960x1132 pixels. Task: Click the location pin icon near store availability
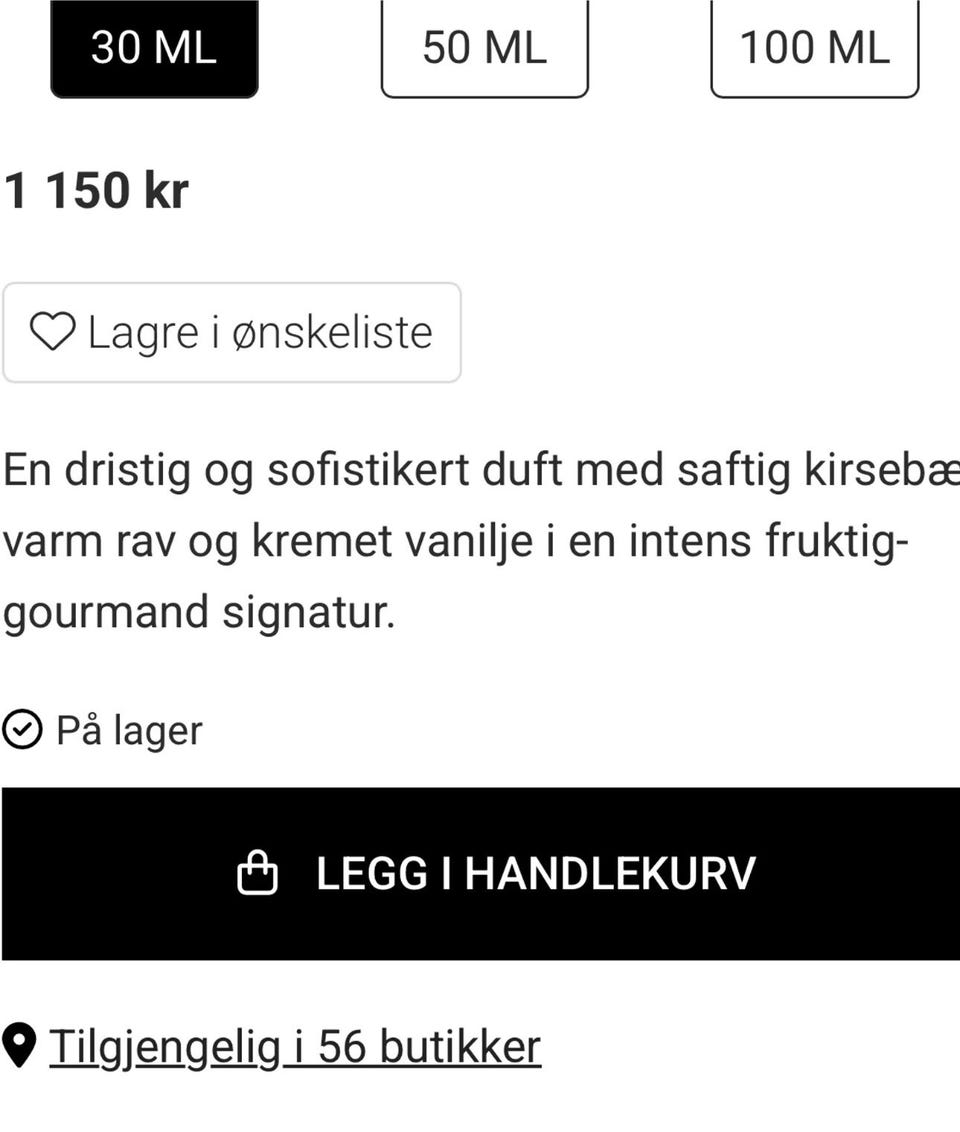pyautogui.click(x=20, y=1044)
